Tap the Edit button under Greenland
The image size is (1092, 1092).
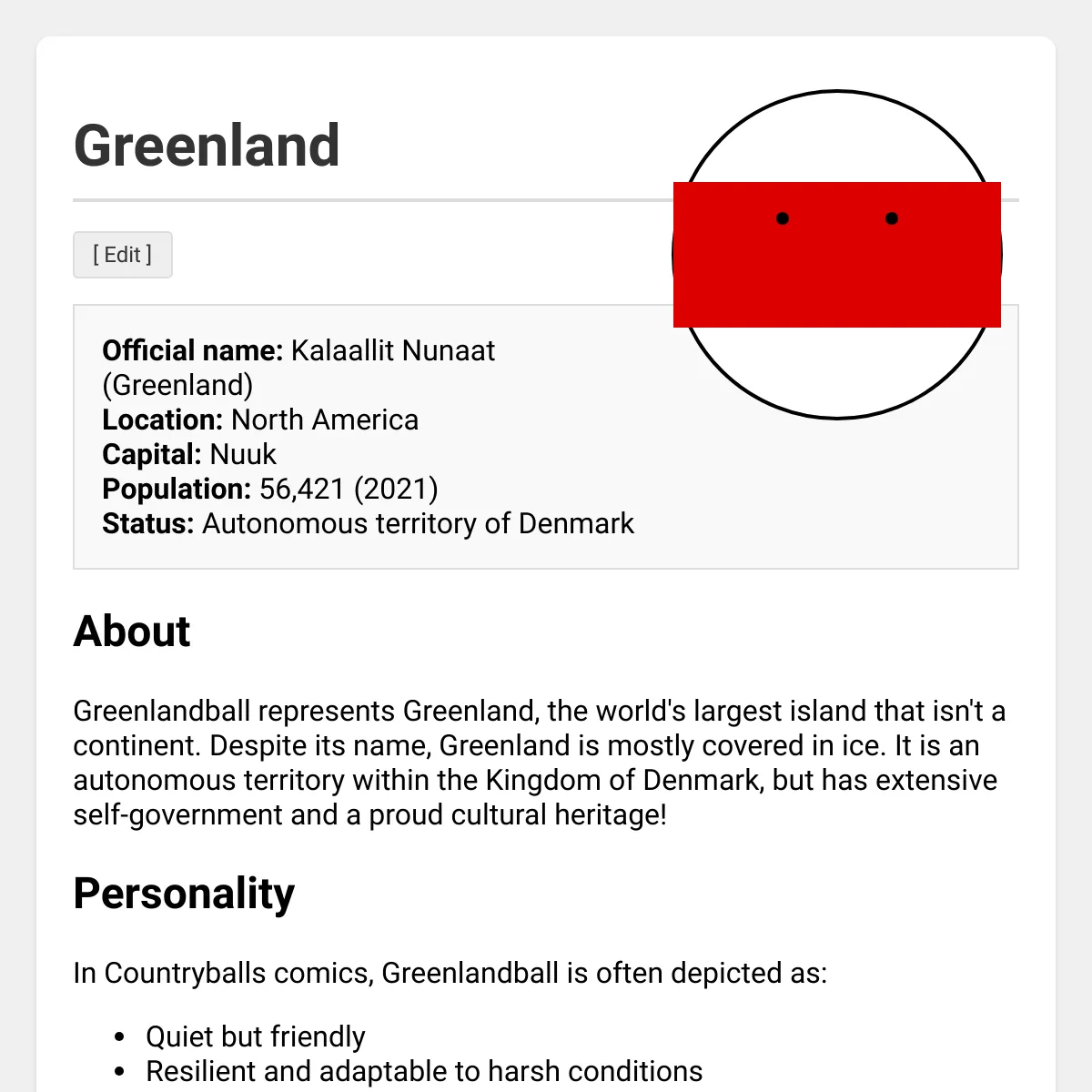(x=123, y=255)
